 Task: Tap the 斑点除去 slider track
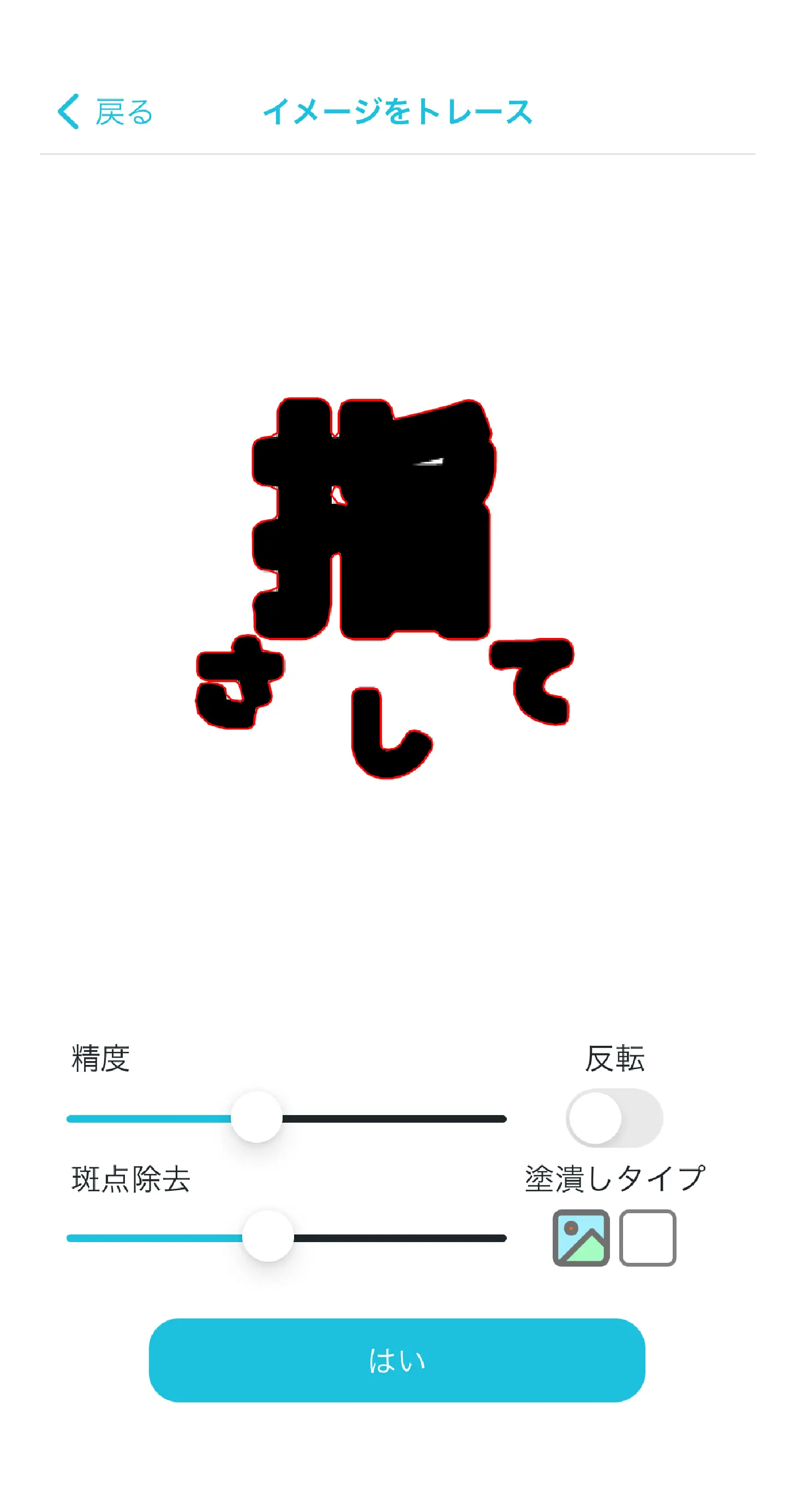point(399,1238)
